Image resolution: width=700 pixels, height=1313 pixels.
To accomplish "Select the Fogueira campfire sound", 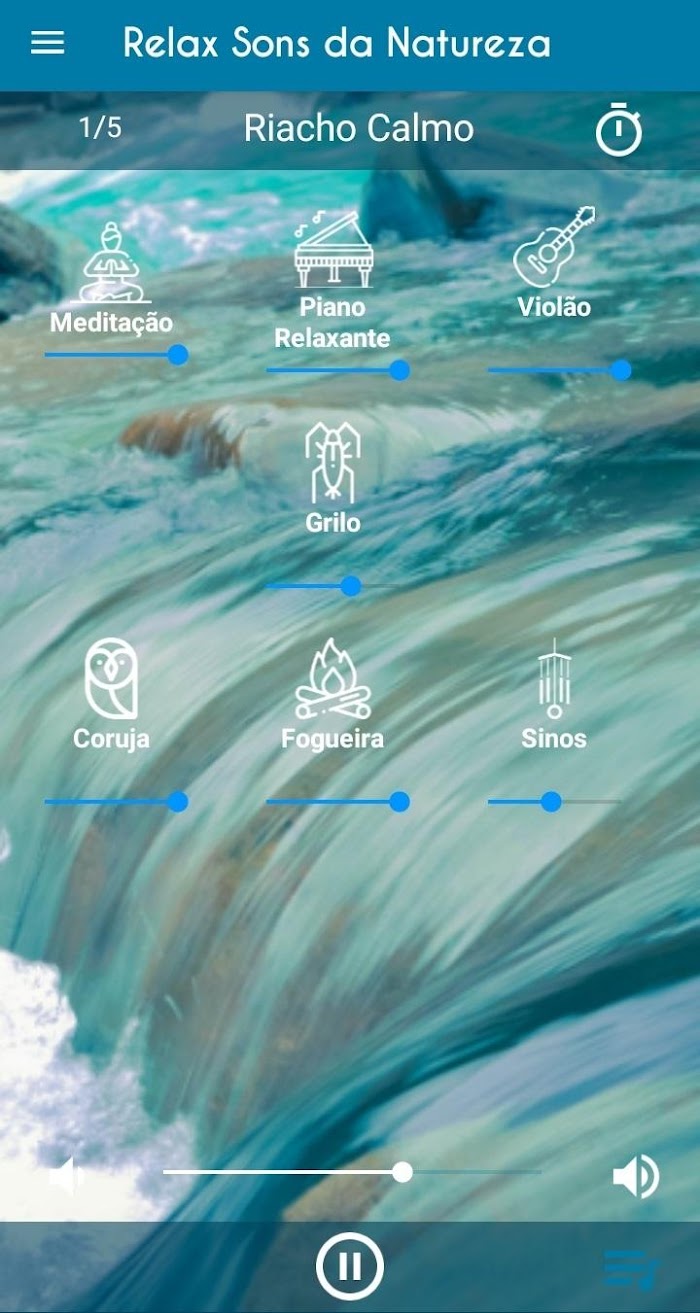I will click(333, 679).
